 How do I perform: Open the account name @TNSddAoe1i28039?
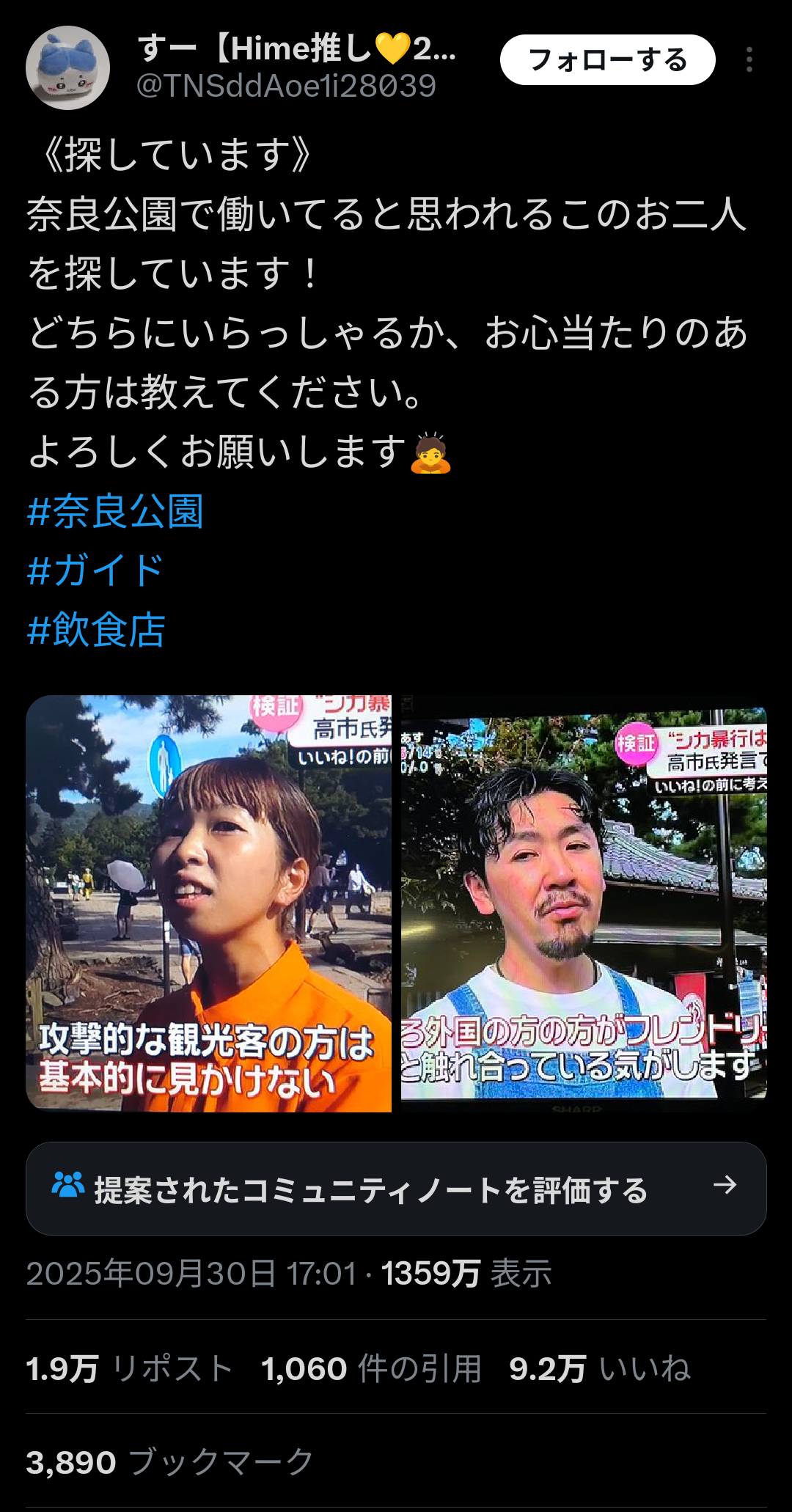(286, 87)
